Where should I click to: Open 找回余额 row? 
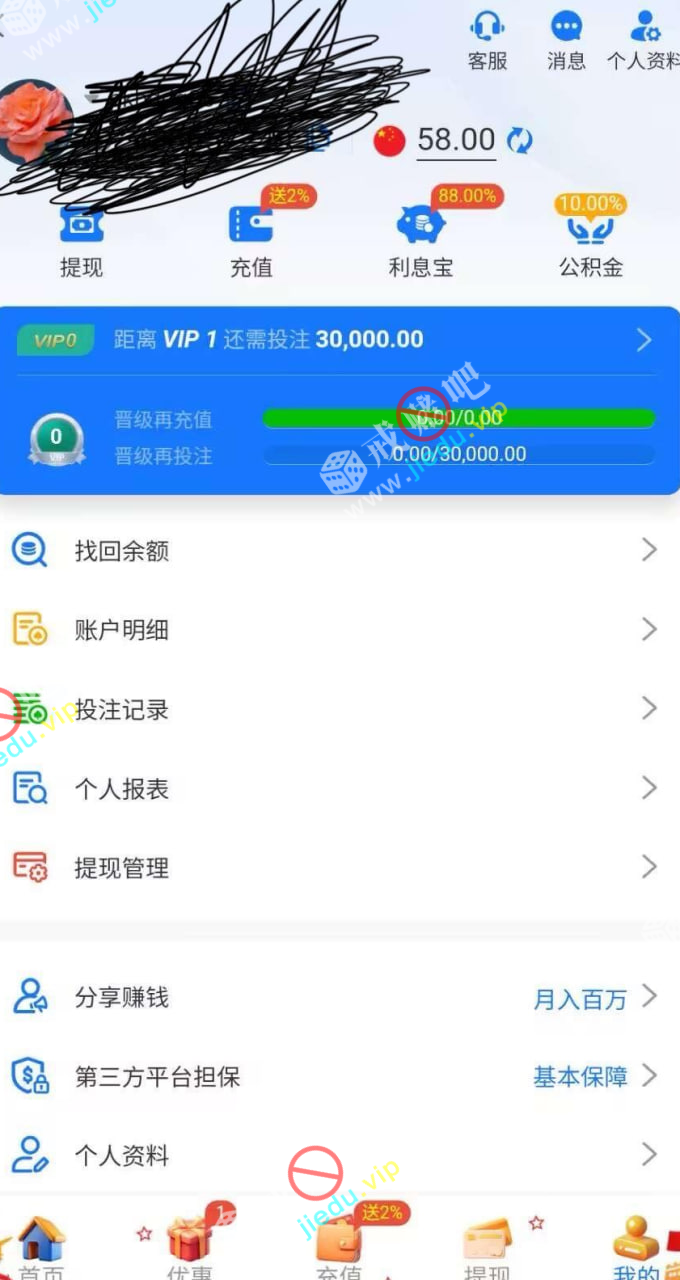(x=340, y=550)
